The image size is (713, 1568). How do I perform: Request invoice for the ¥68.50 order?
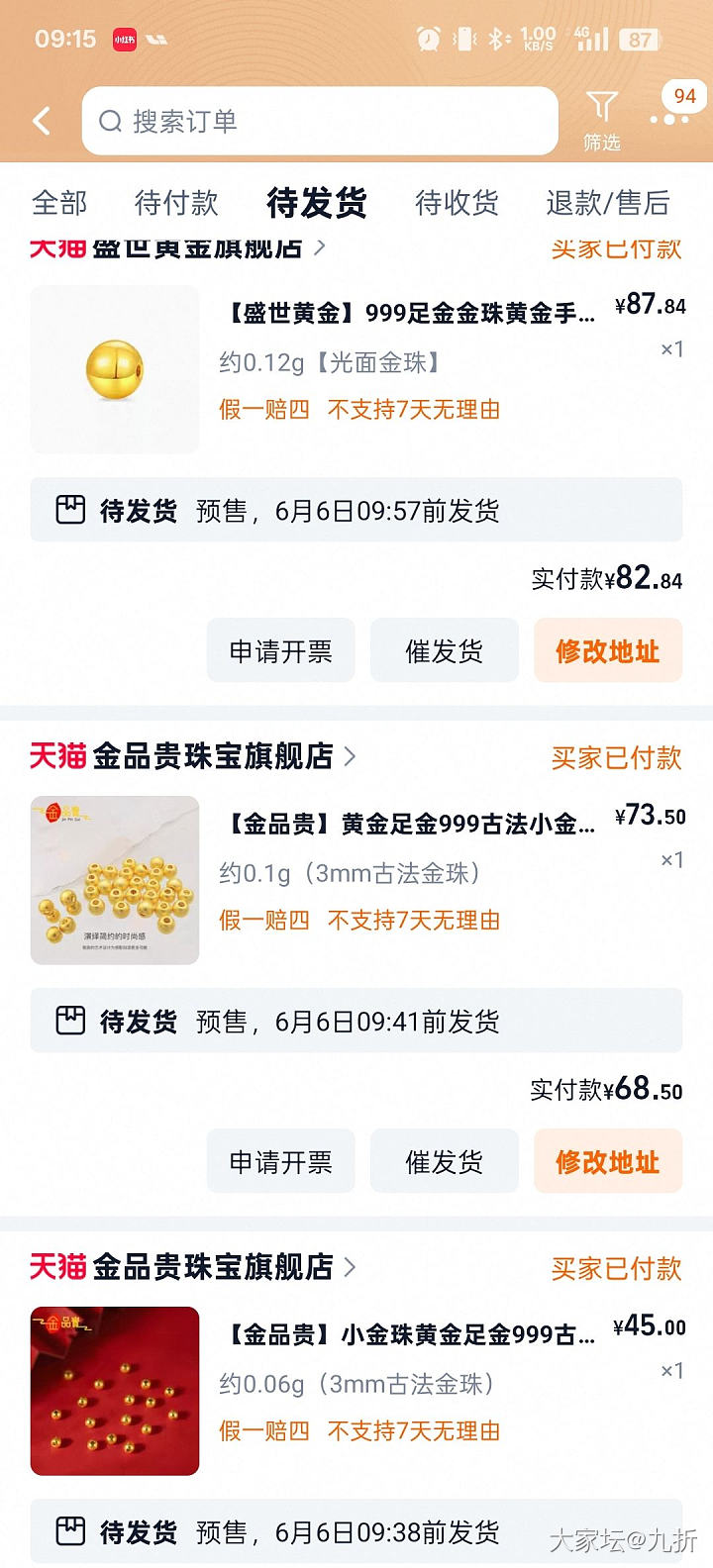[280, 1161]
